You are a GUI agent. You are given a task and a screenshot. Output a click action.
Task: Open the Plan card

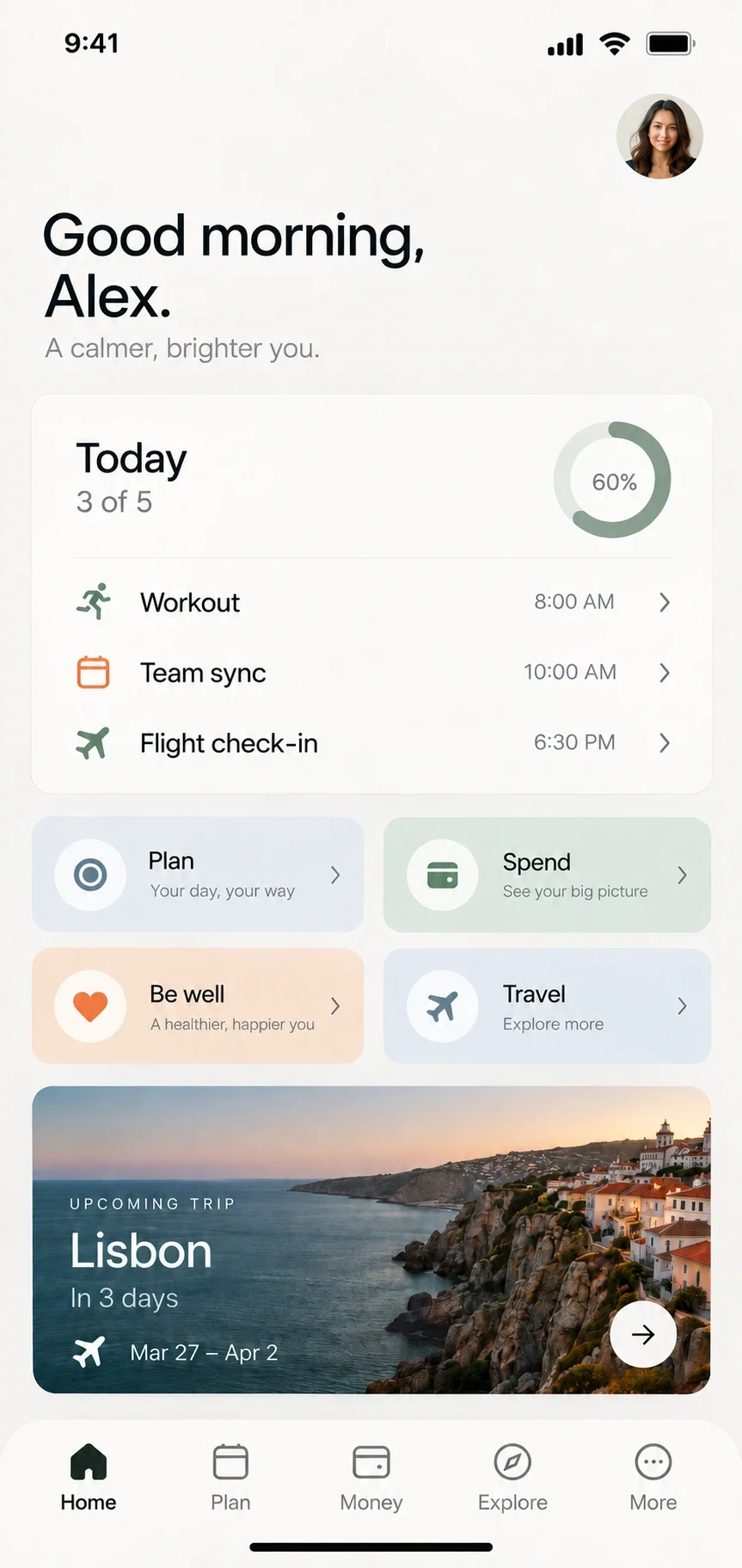198,875
